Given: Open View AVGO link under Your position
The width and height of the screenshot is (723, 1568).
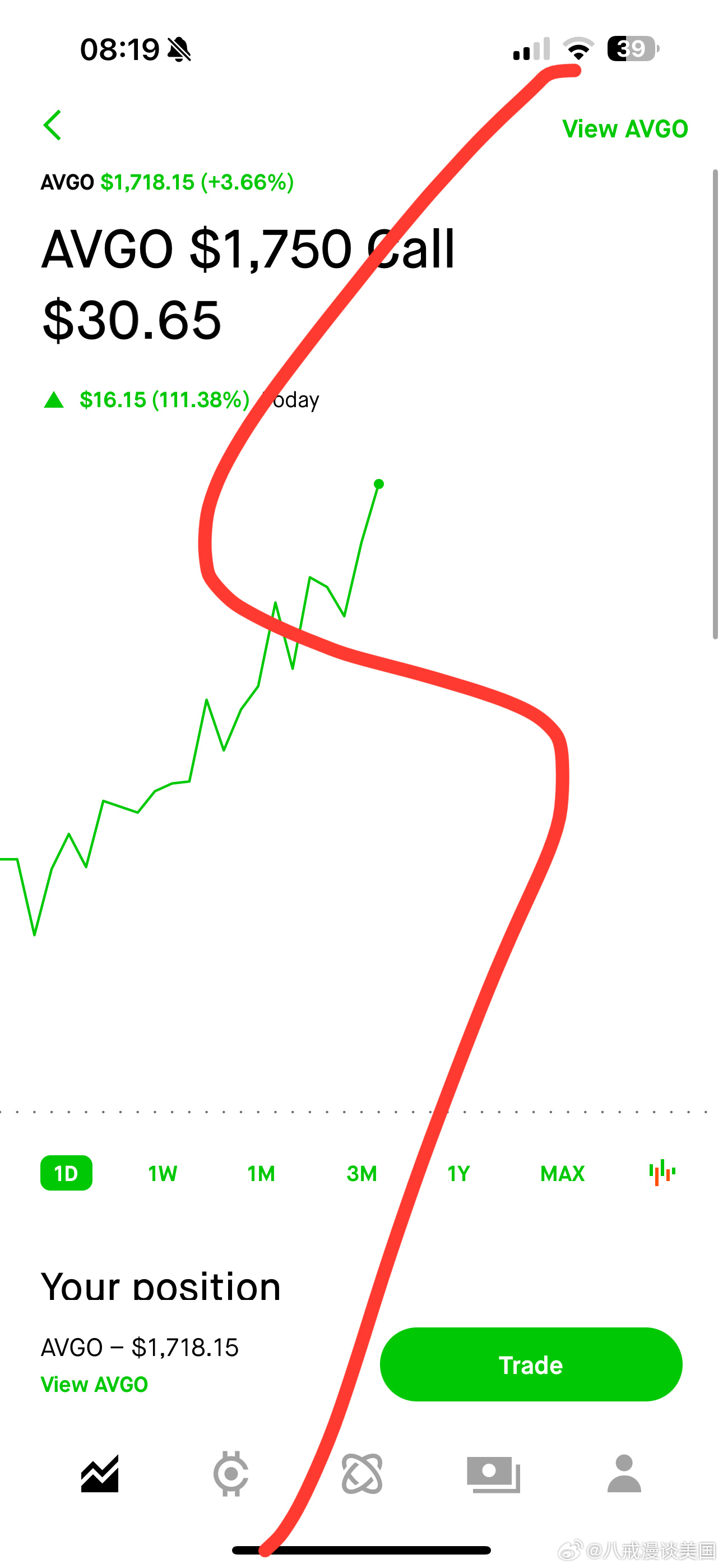Looking at the screenshot, I should (94, 1384).
